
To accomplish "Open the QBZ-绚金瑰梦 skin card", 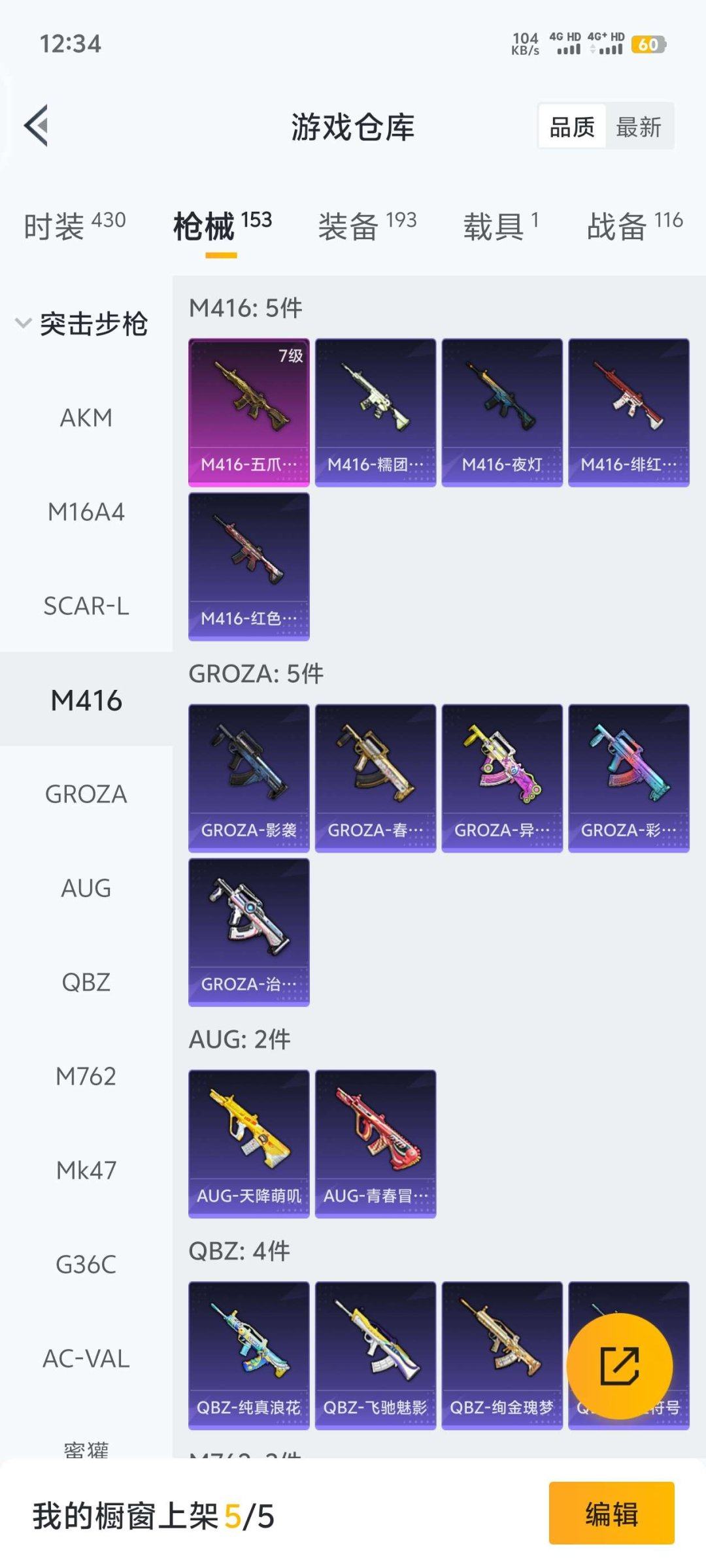I will click(x=501, y=1355).
